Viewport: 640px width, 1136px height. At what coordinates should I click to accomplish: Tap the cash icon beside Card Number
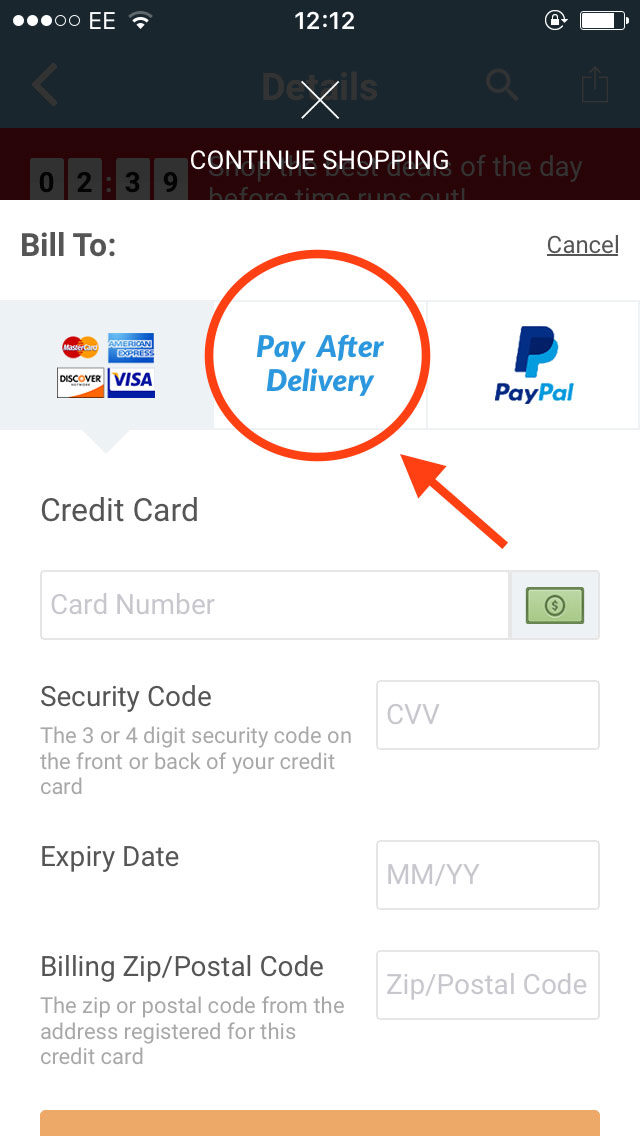556,605
